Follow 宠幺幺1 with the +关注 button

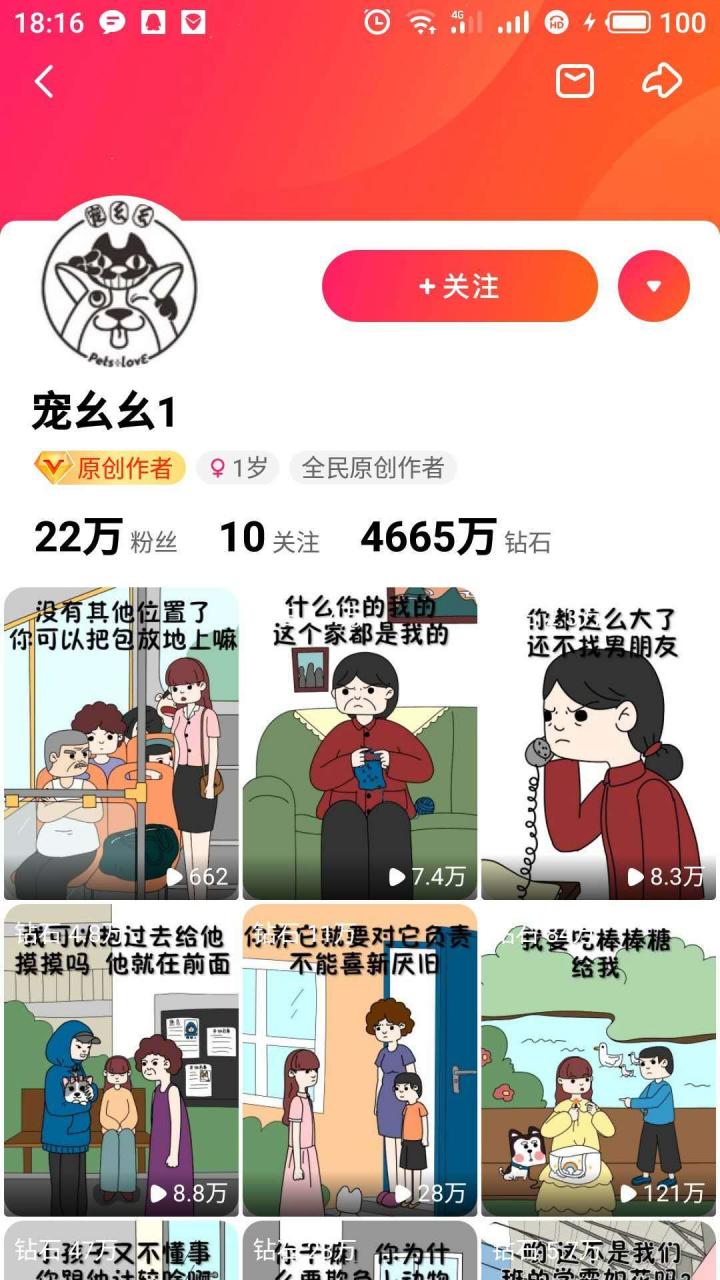(460, 286)
